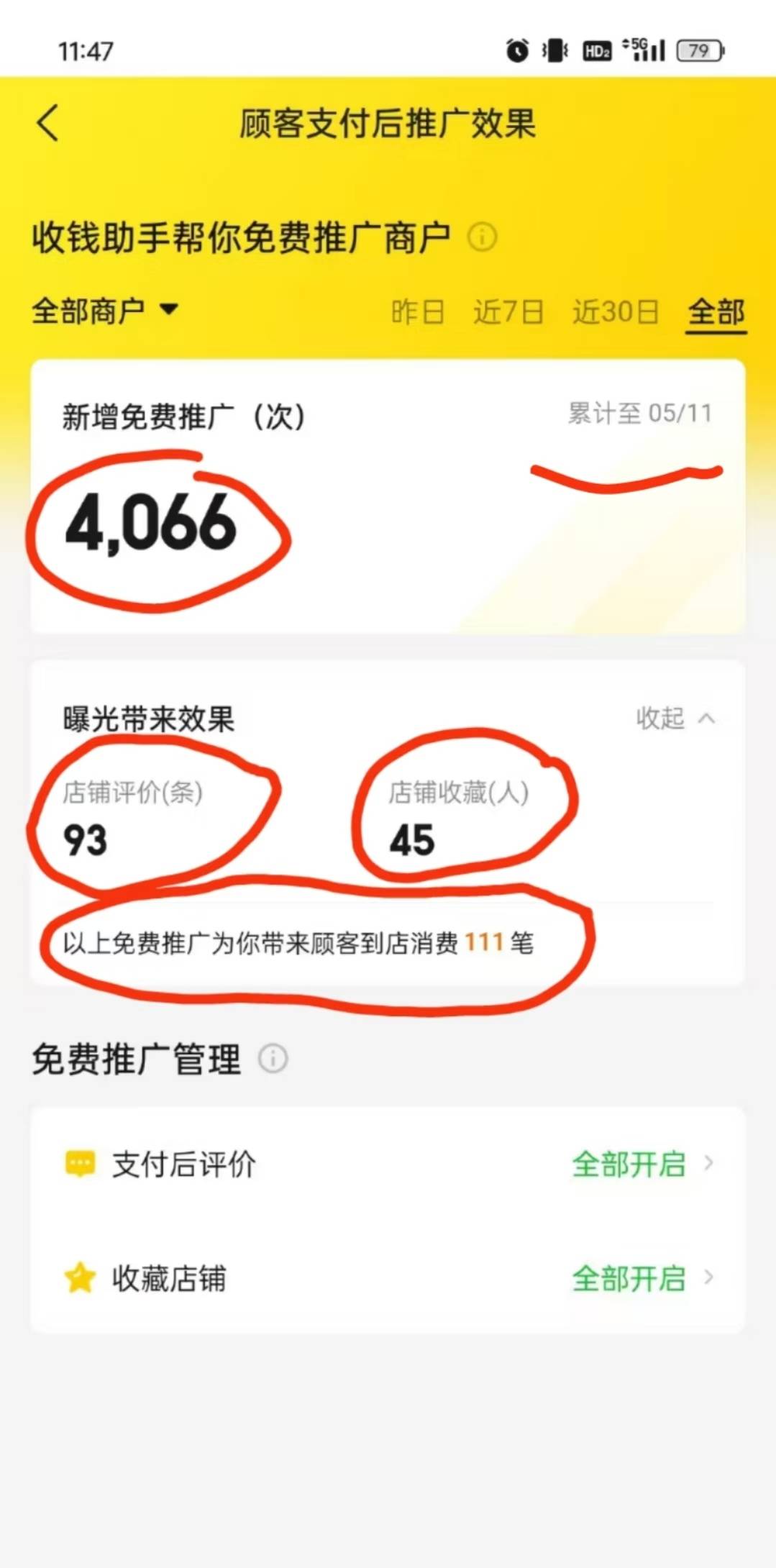Screen dimensions: 776x1568
Task: Select the 全部 time range tab
Action: pyautogui.click(x=716, y=313)
